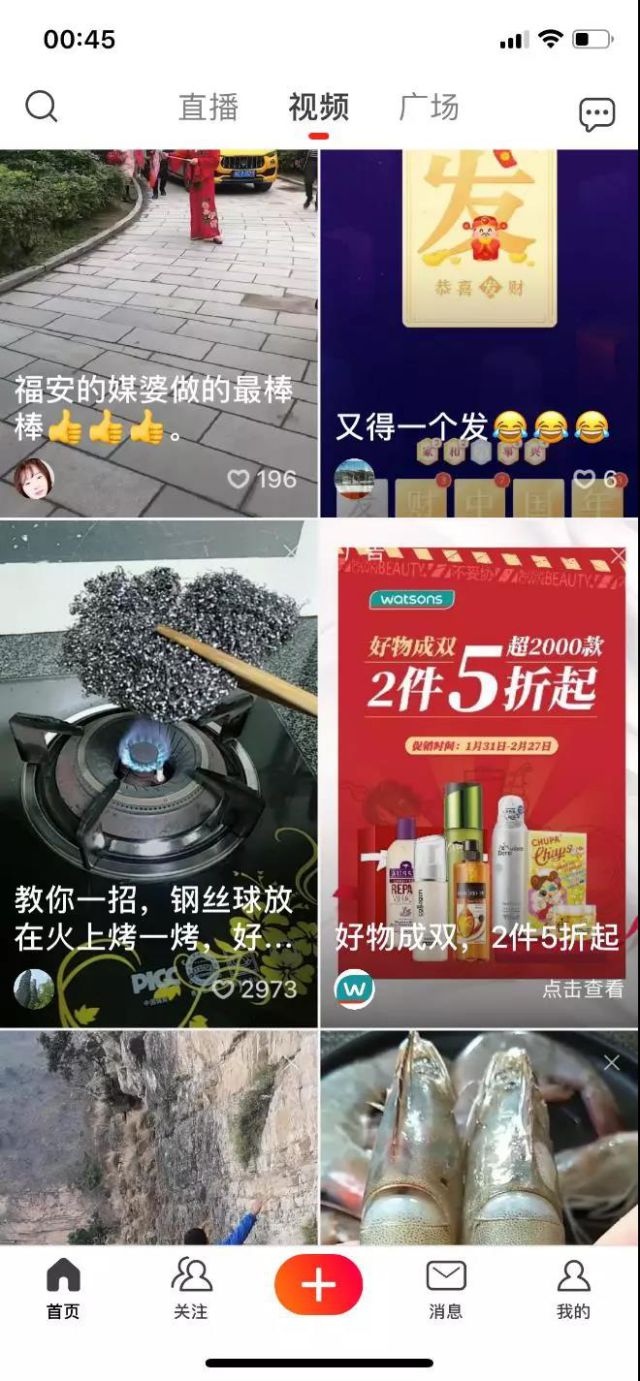The width and height of the screenshot is (640, 1381).
Task: Open the 消息 tab
Action: click(446, 1288)
